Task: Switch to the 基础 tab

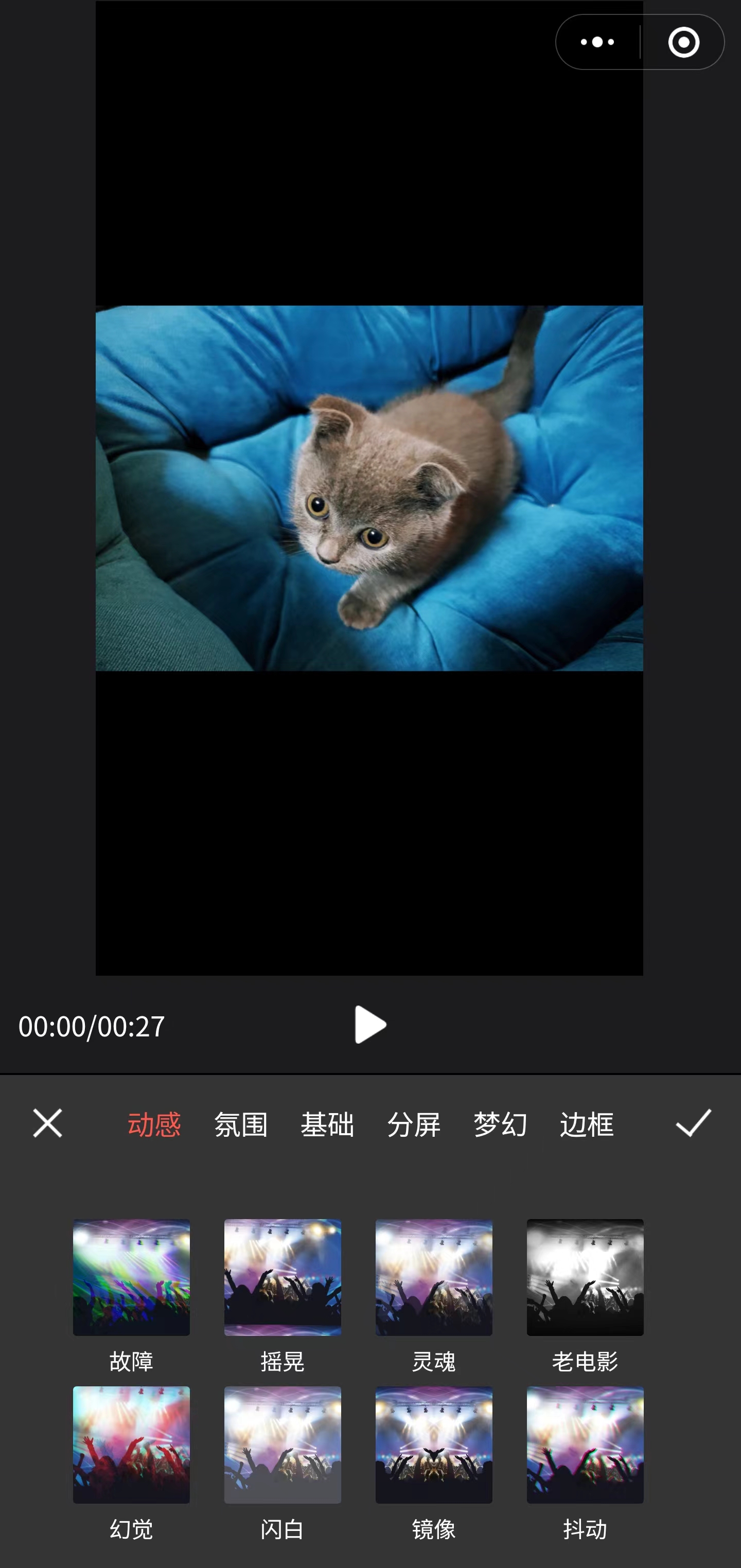Action: pos(327,1124)
